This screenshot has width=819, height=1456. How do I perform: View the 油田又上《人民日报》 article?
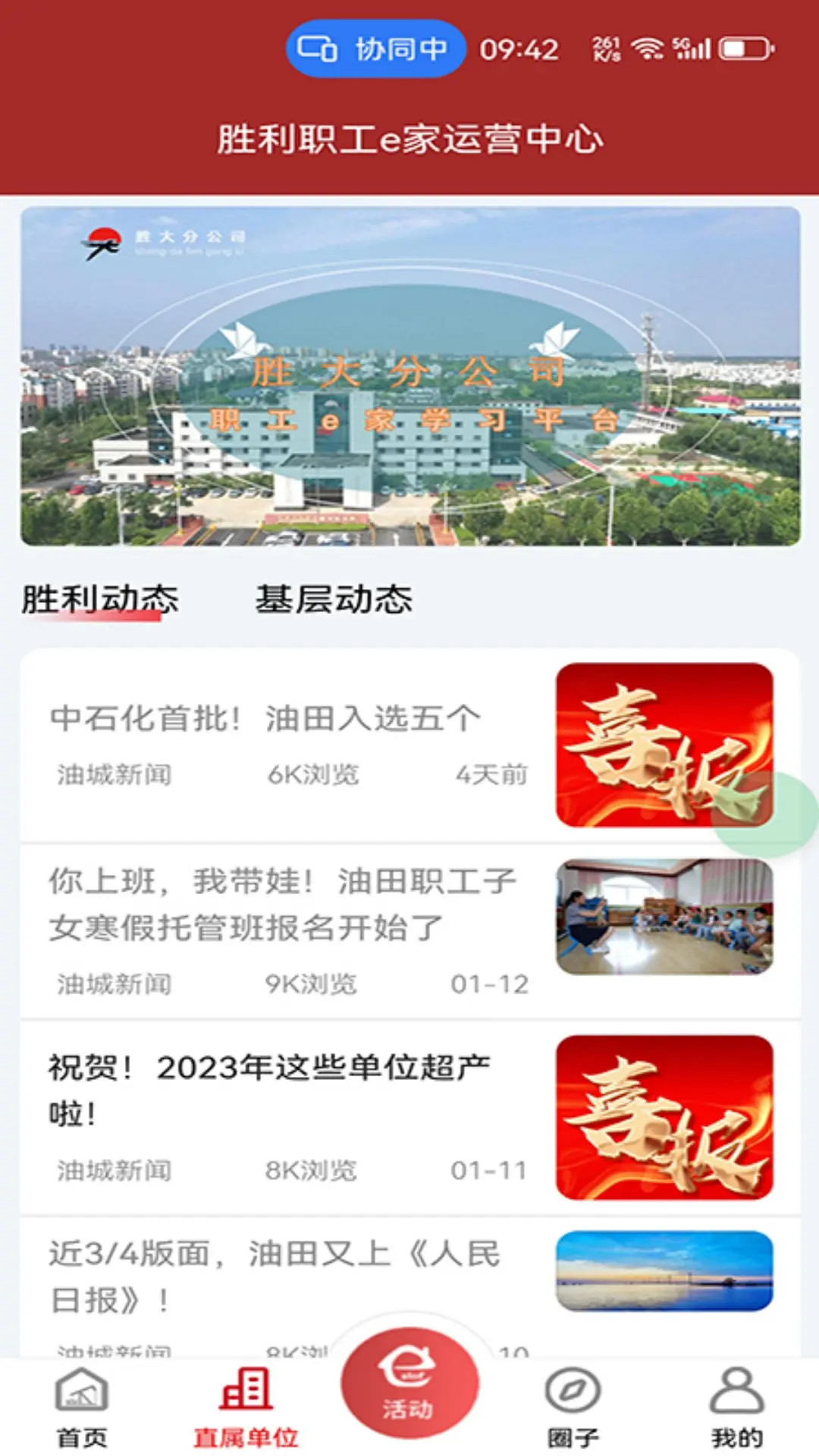click(275, 1276)
